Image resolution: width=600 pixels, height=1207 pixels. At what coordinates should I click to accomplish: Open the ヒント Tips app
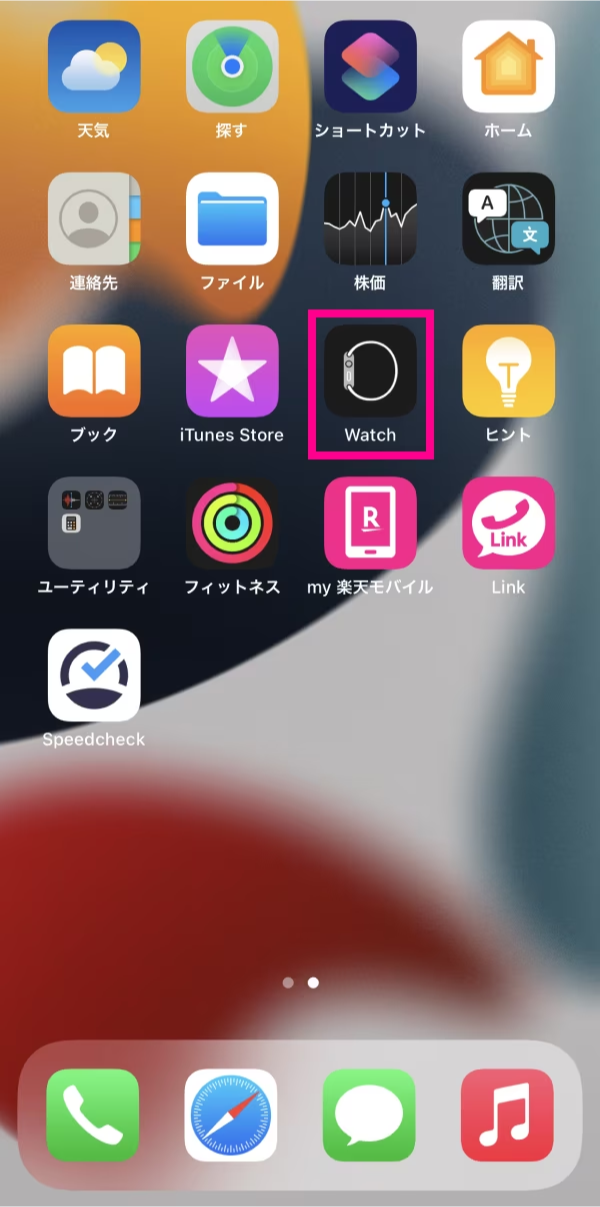pyautogui.click(x=508, y=371)
